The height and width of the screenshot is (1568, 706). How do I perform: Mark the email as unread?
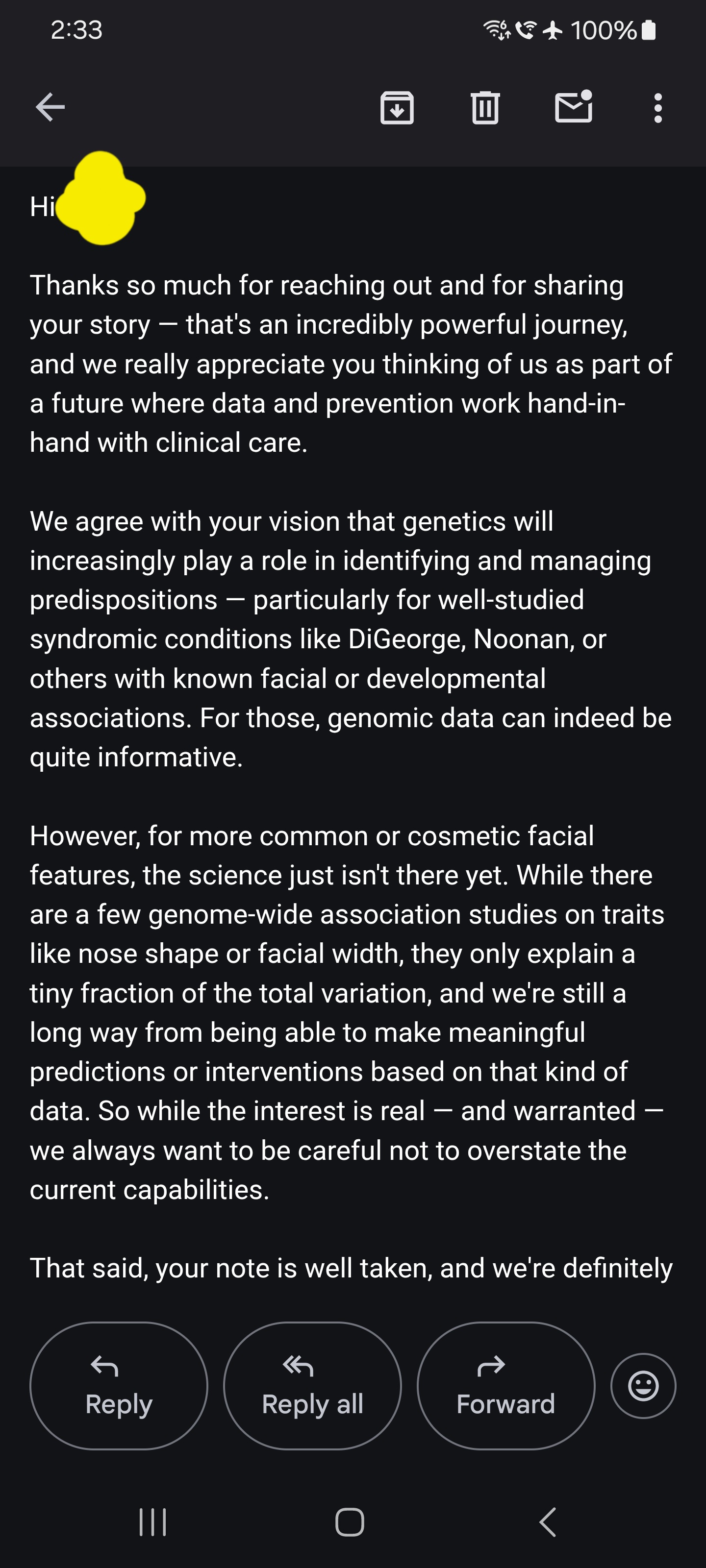573,108
